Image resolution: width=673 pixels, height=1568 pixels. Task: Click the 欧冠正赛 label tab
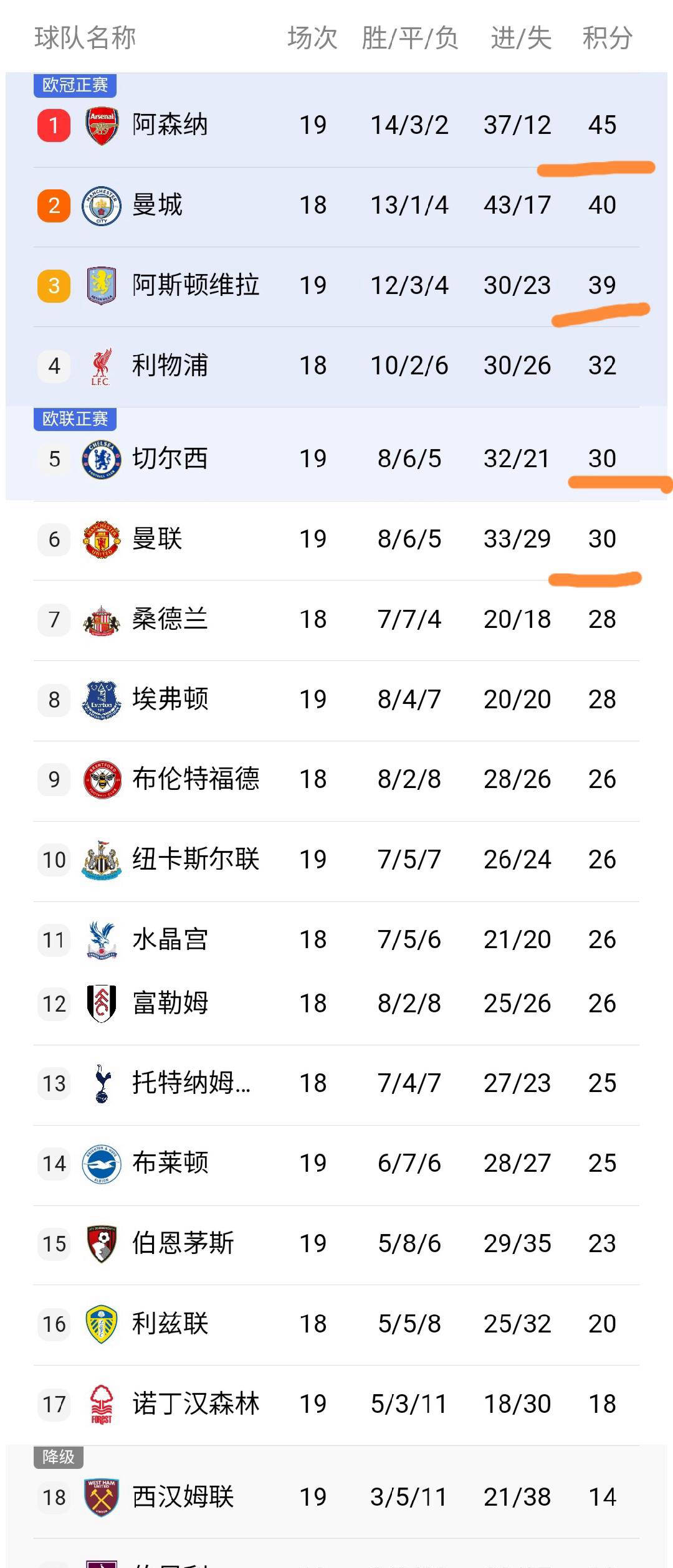click(74, 87)
